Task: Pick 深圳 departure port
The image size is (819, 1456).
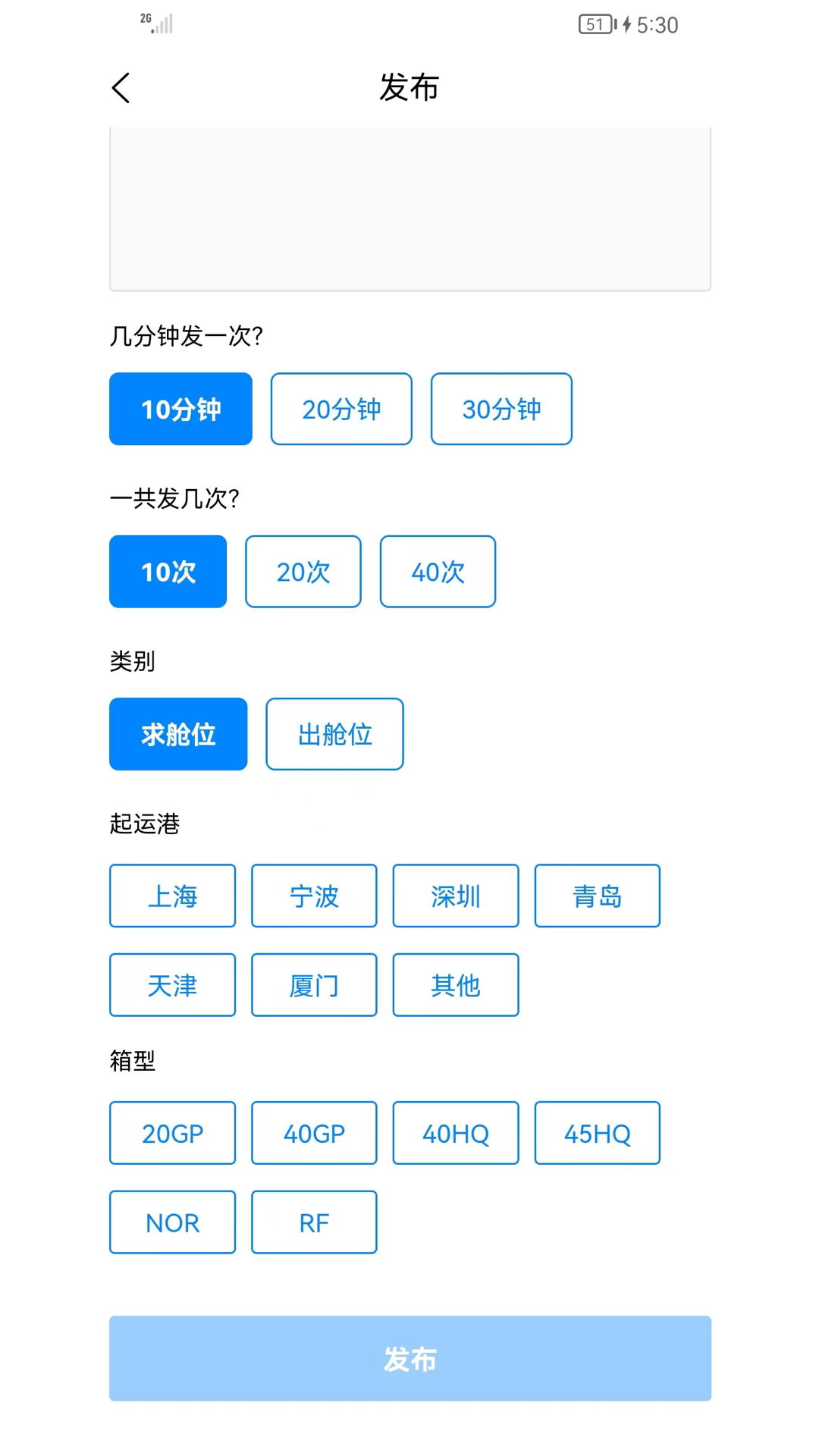Action: (x=456, y=896)
